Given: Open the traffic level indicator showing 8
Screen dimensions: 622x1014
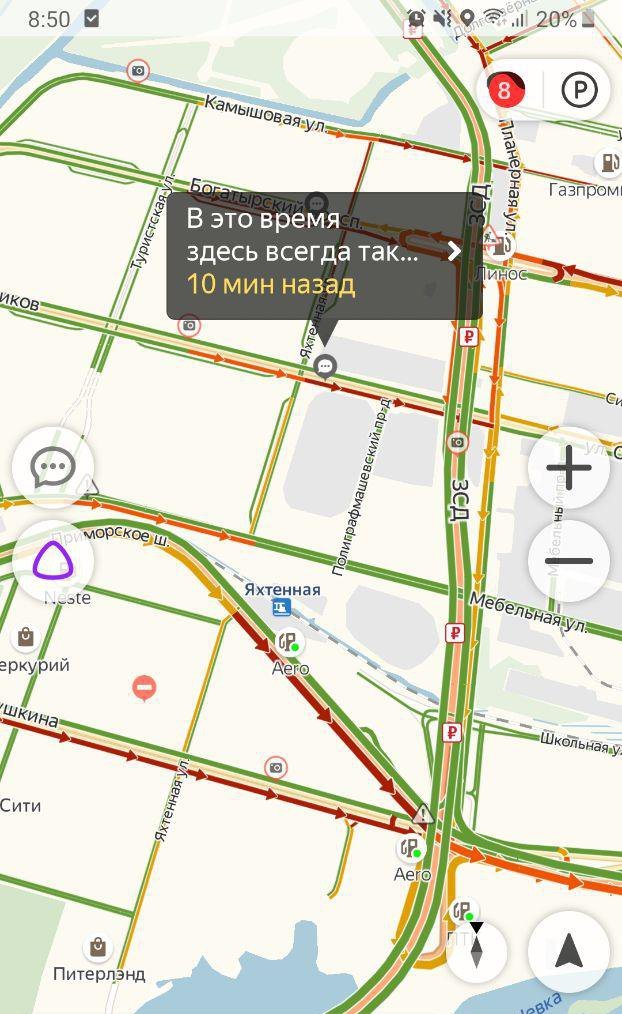Looking at the screenshot, I should pos(505,91).
